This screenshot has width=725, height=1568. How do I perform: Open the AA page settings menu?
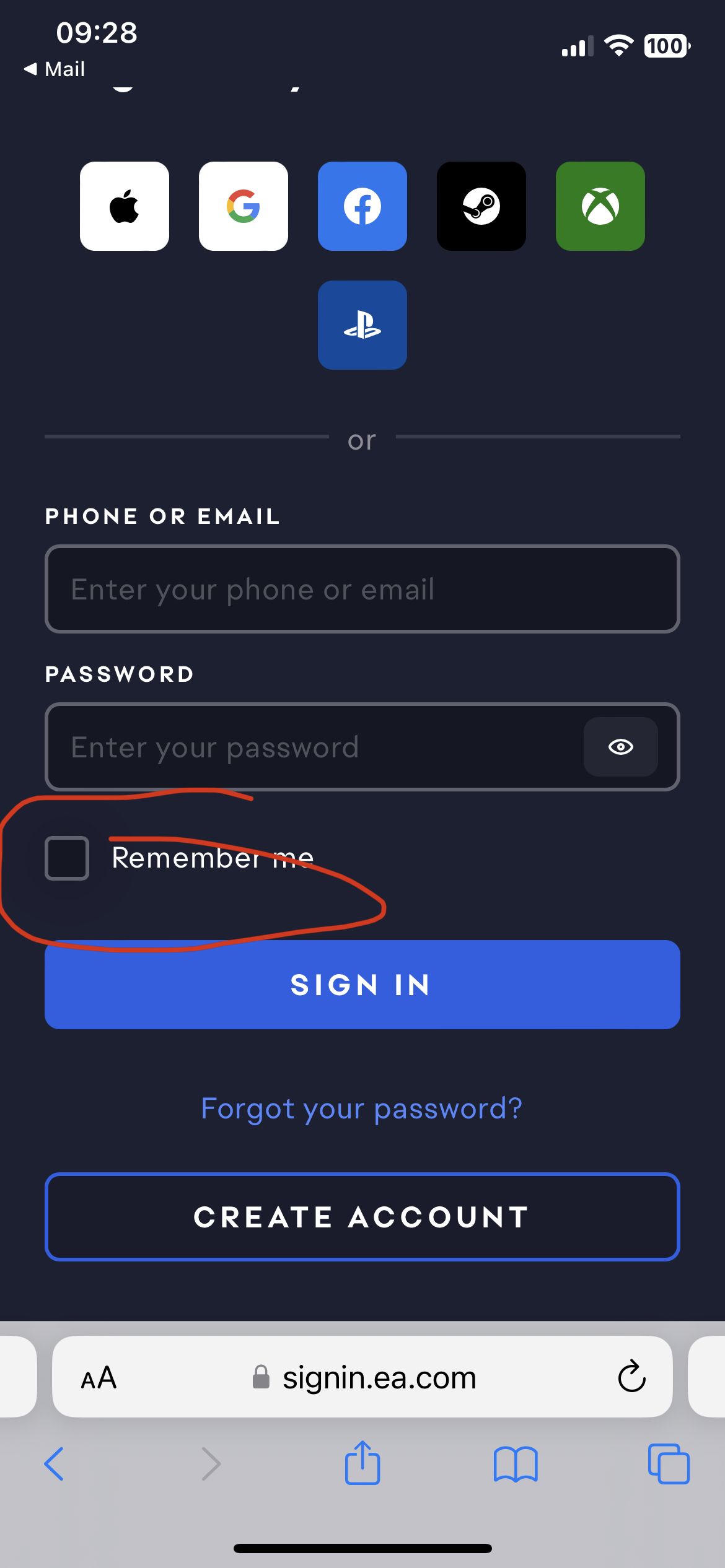[99, 1378]
